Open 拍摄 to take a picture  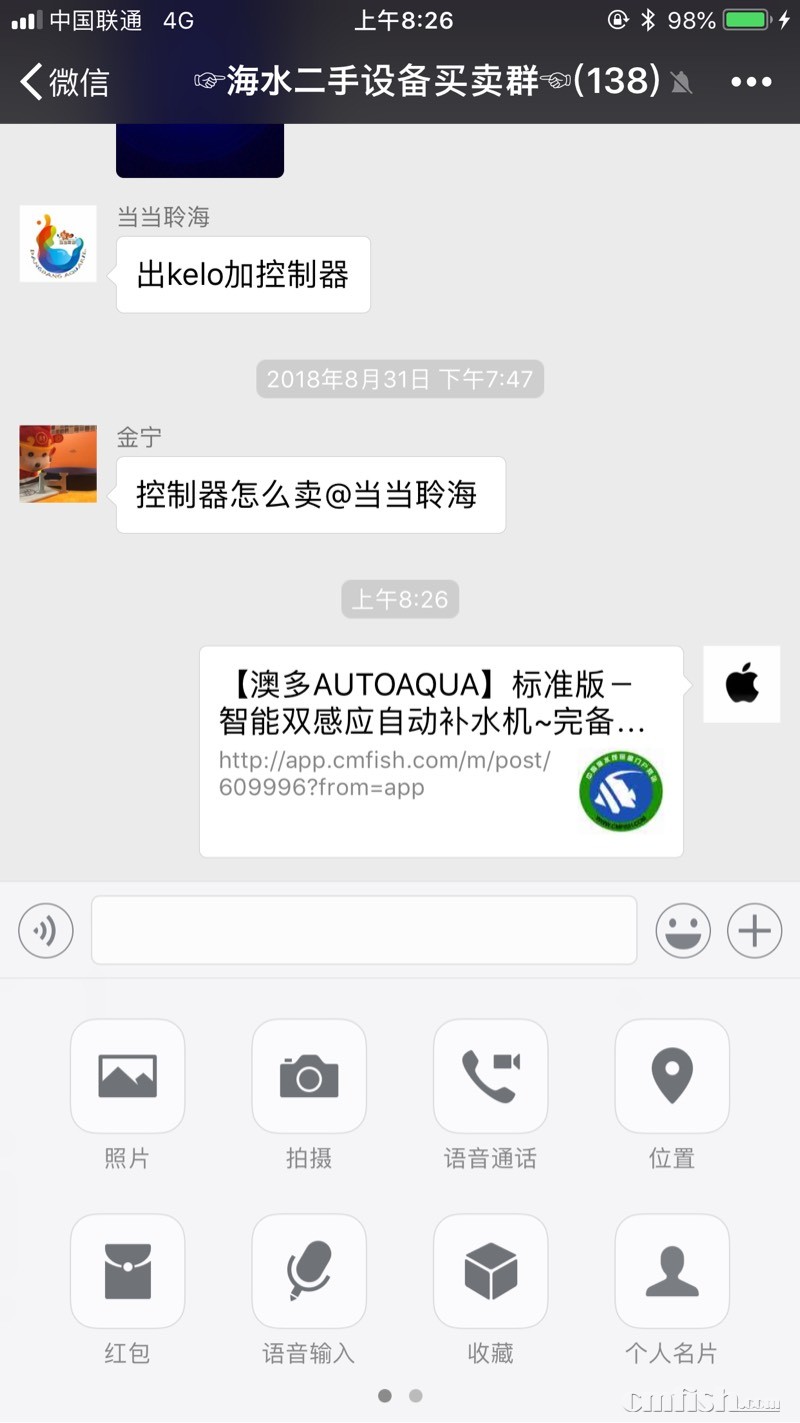pos(309,1076)
